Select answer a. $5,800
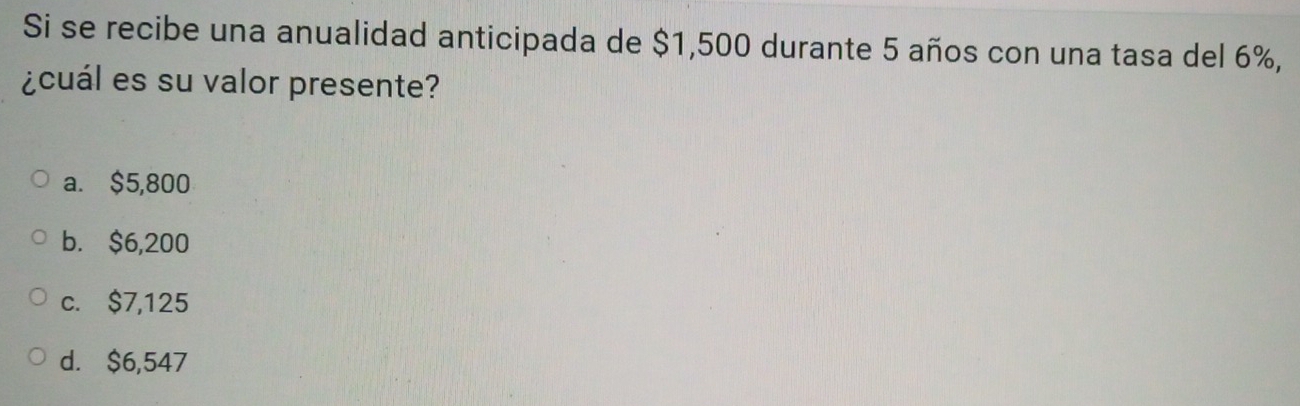Viewport: 1300px width, 406px height. click(x=38, y=183)
